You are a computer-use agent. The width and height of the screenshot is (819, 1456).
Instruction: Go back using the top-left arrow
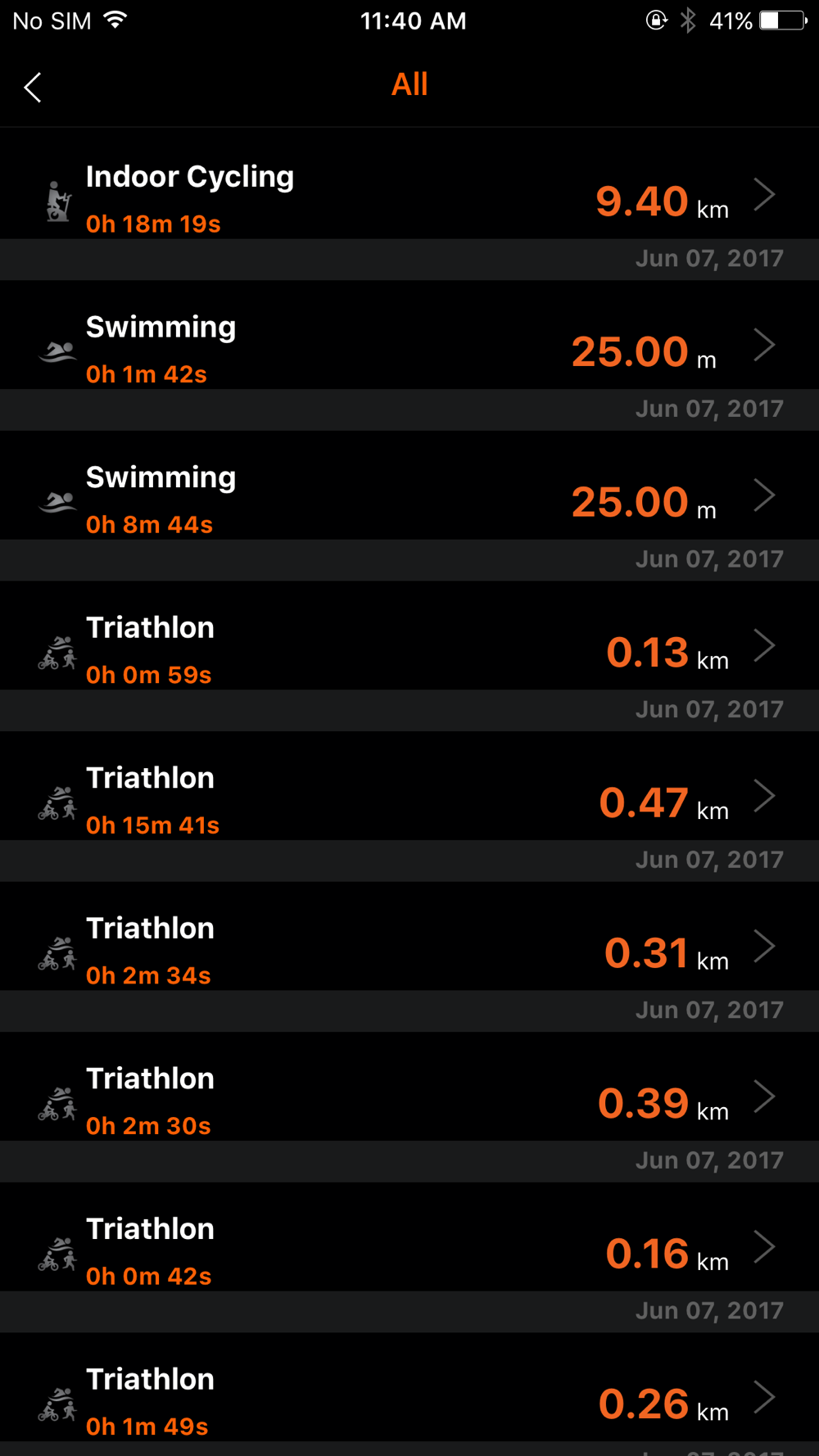click(x=33, y=87)
